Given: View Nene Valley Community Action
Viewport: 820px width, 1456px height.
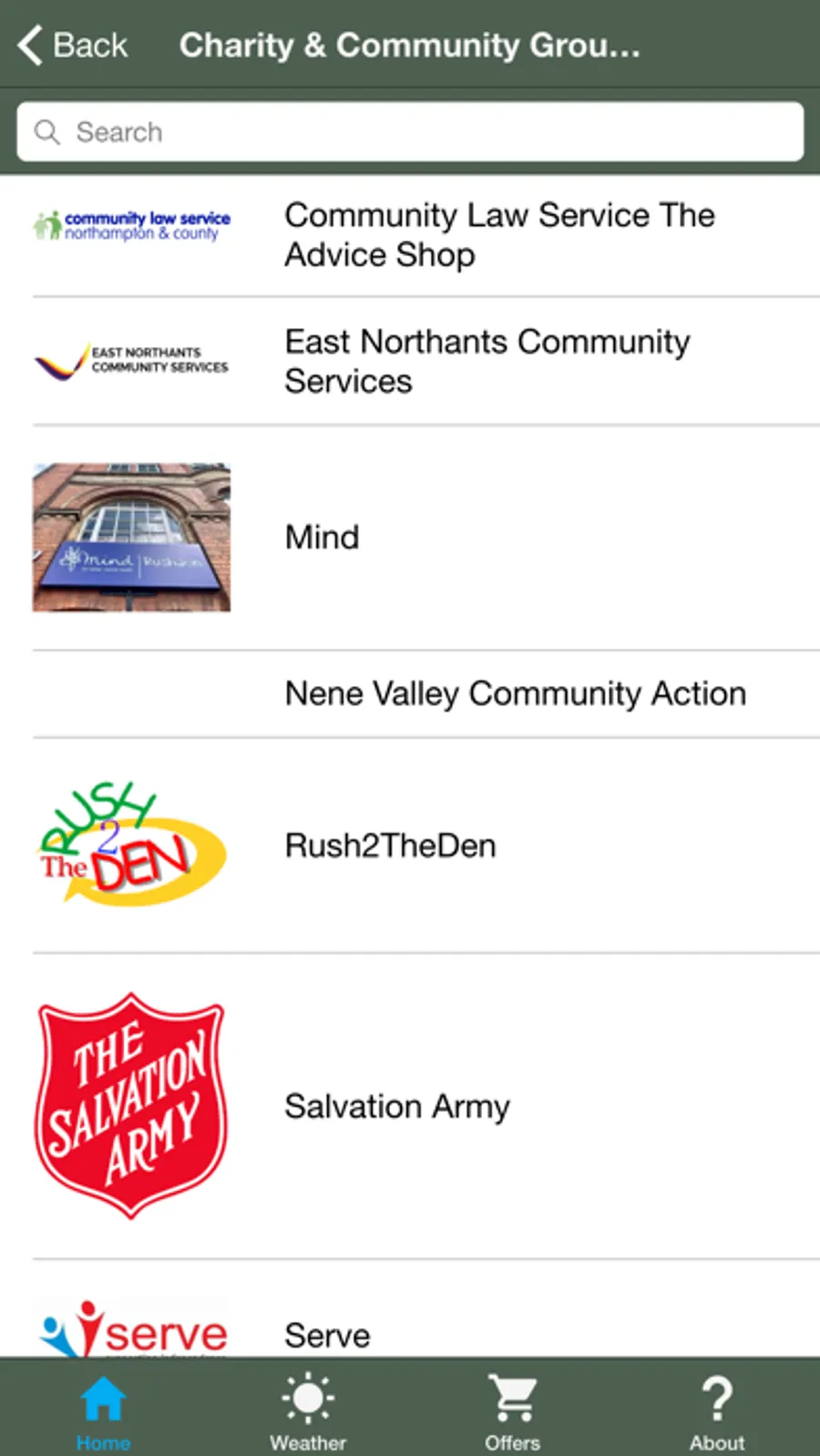Looking at the screenshot, I should coord(515,693).
